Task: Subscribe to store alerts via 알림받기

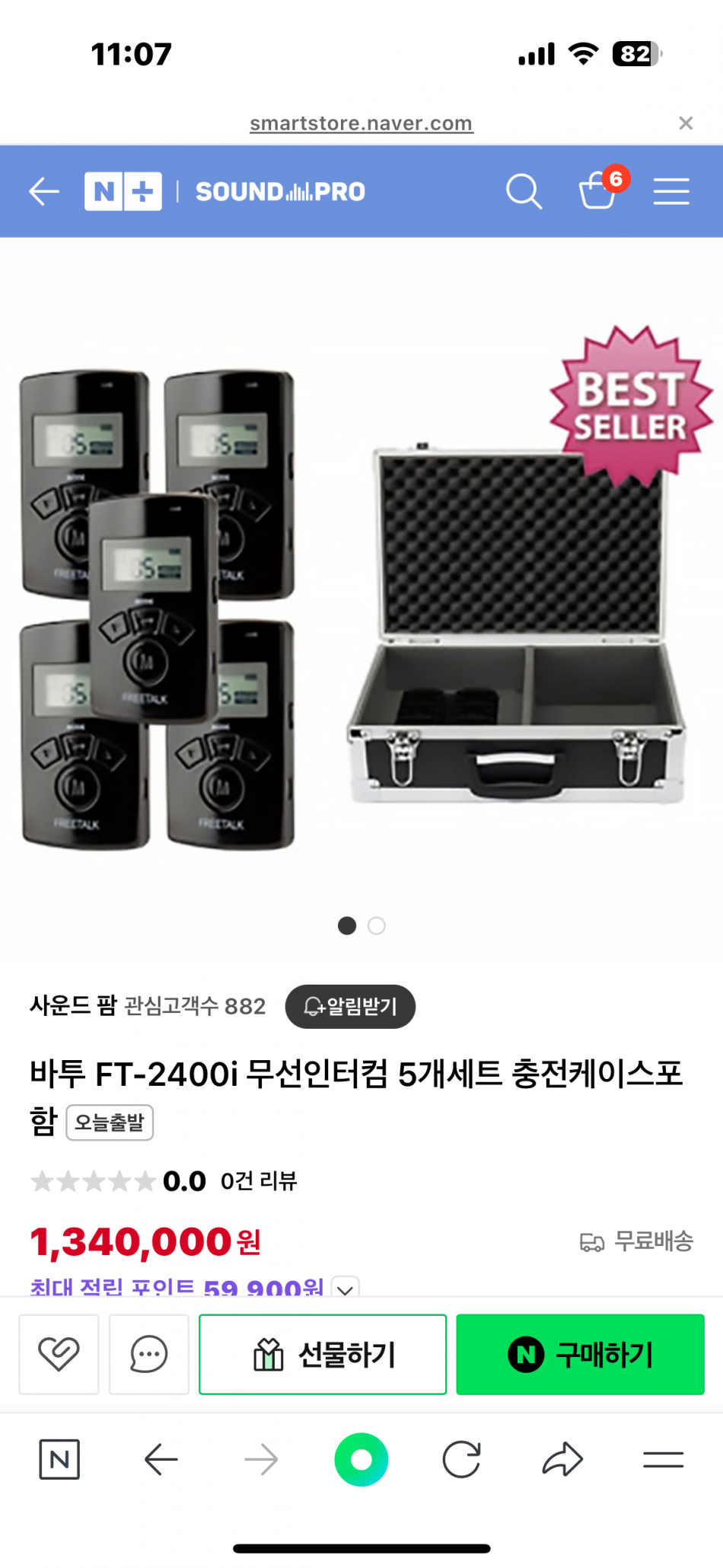Action: [x=350, y=1007]
